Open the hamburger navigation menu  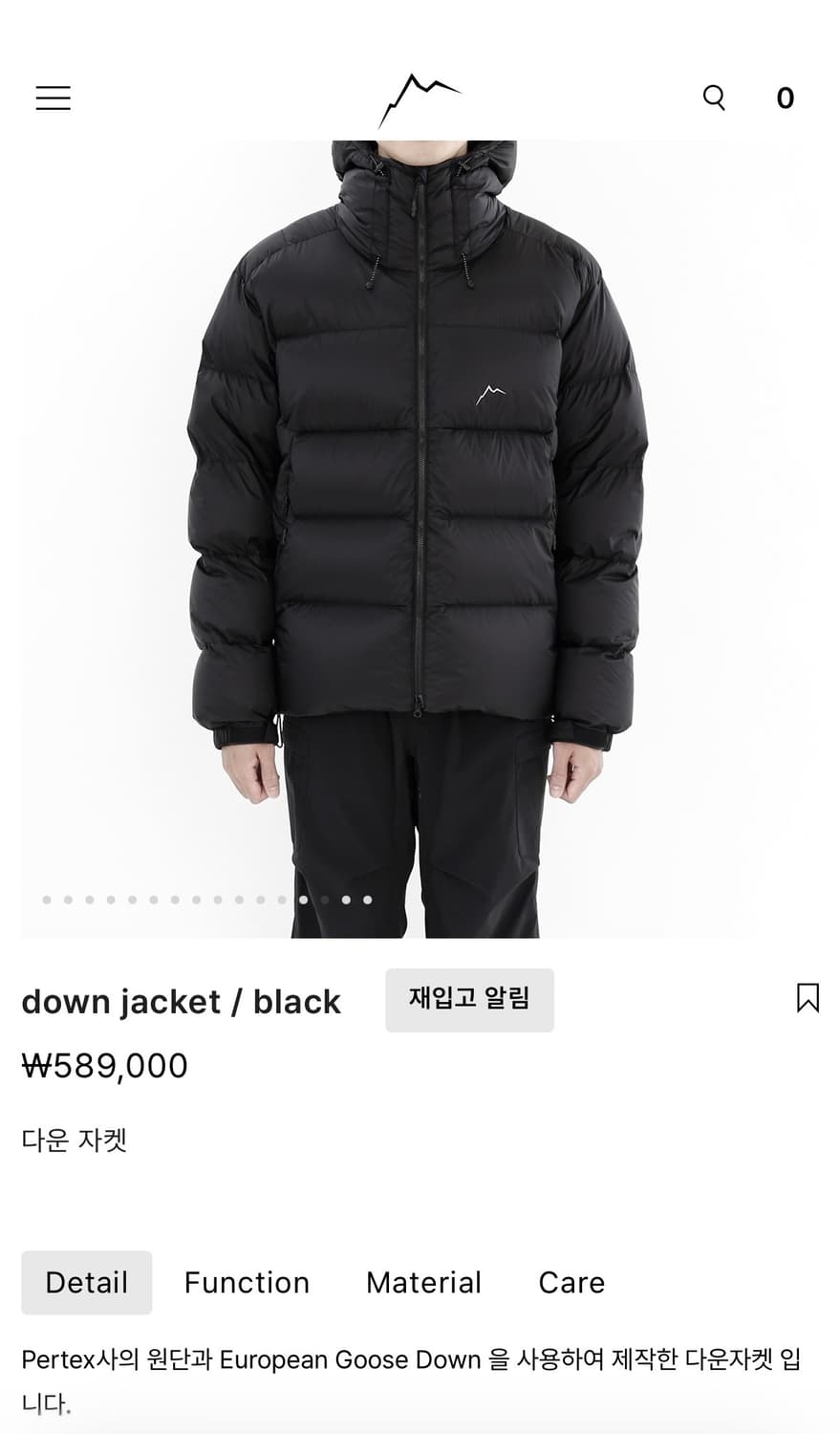[53, 98]
